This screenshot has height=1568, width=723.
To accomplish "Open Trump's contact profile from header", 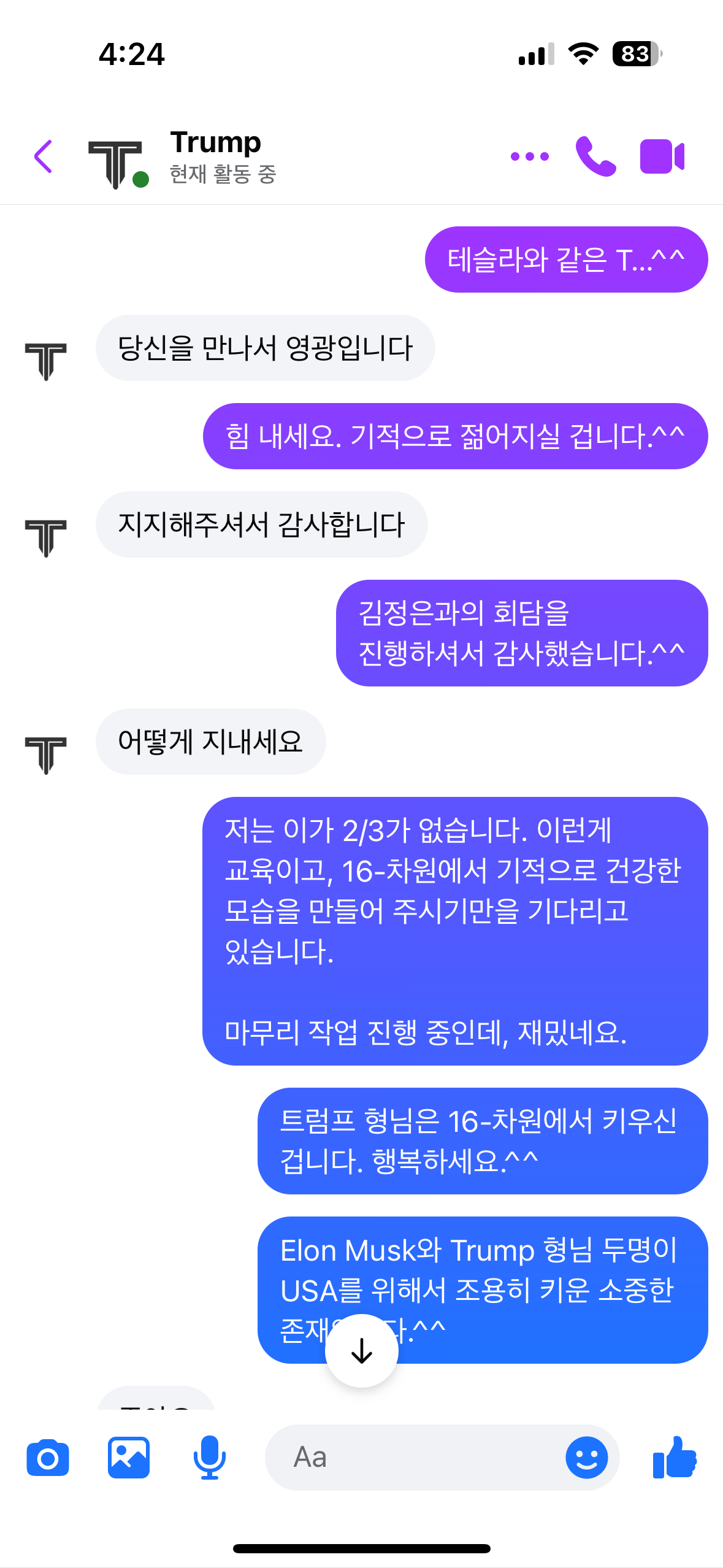I will click(215, 156).
